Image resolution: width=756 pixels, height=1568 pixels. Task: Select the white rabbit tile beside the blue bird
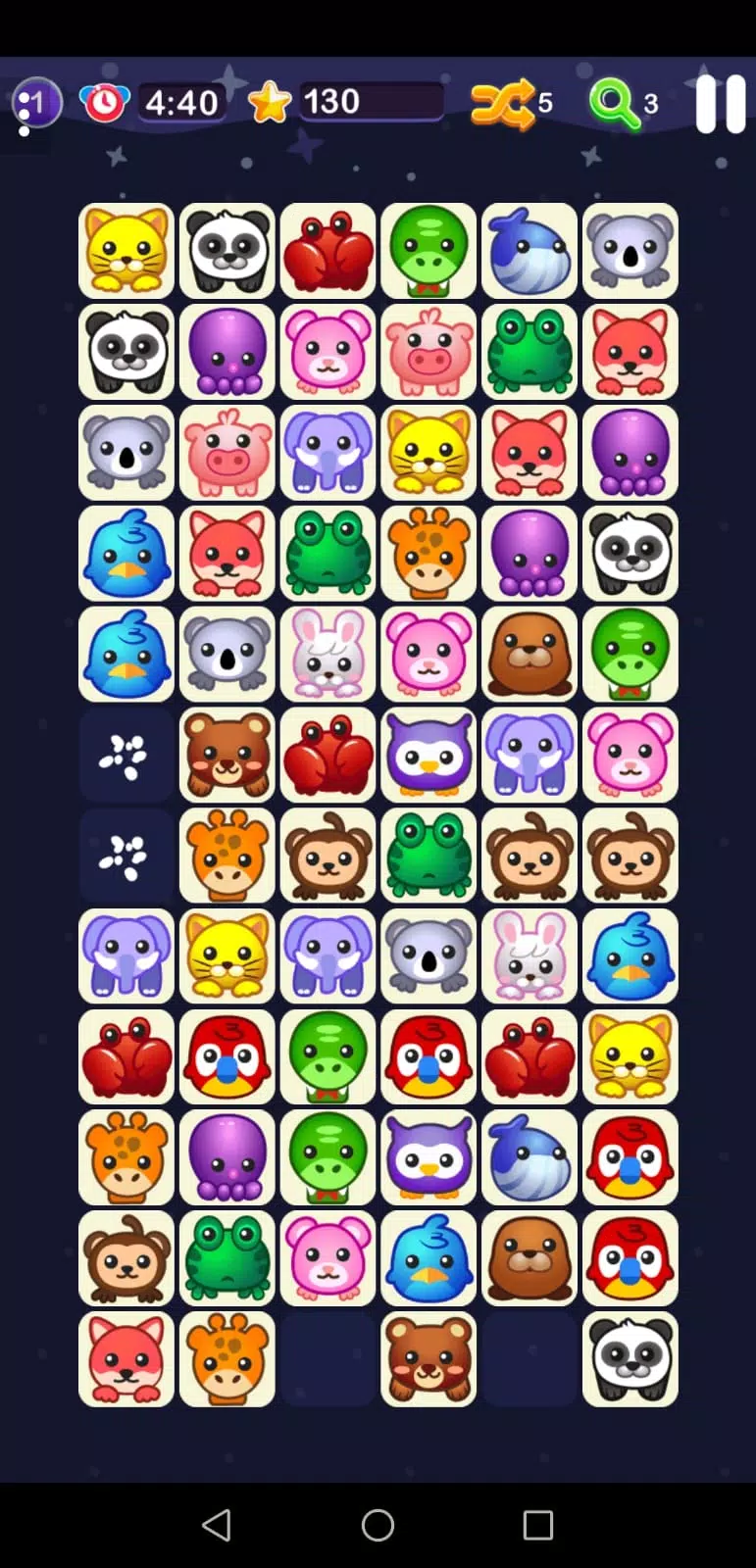(x=529, y=956)
